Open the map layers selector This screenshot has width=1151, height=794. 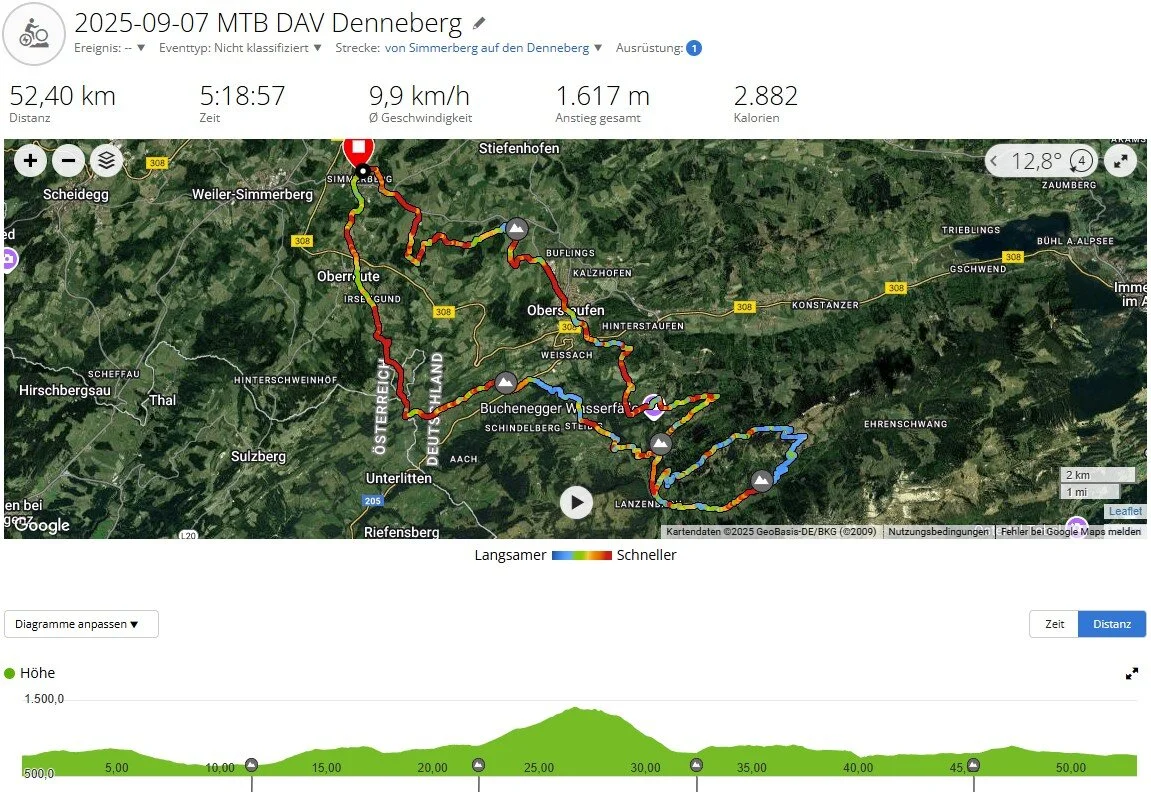pos(106,160)
